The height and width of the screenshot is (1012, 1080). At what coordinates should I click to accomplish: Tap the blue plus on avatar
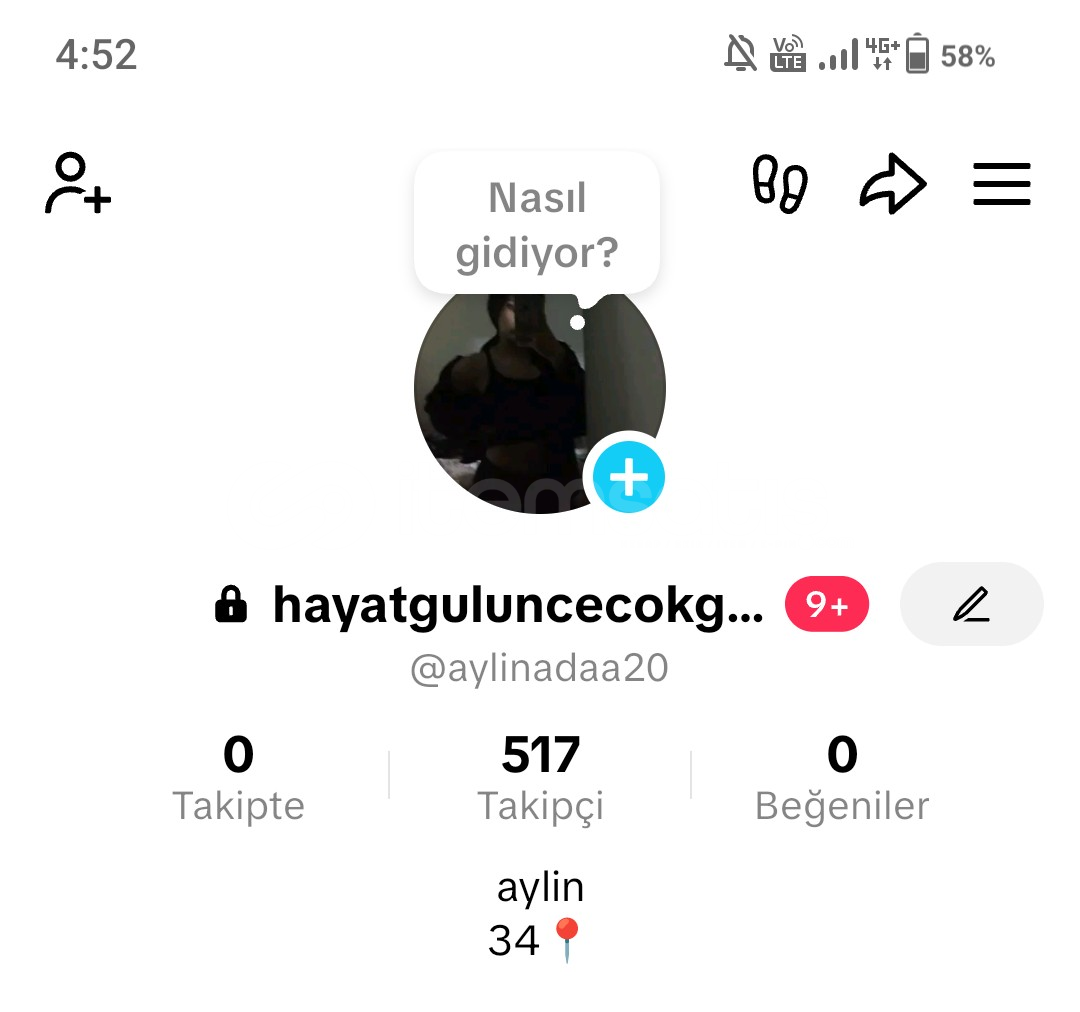[x=629, y=478]
